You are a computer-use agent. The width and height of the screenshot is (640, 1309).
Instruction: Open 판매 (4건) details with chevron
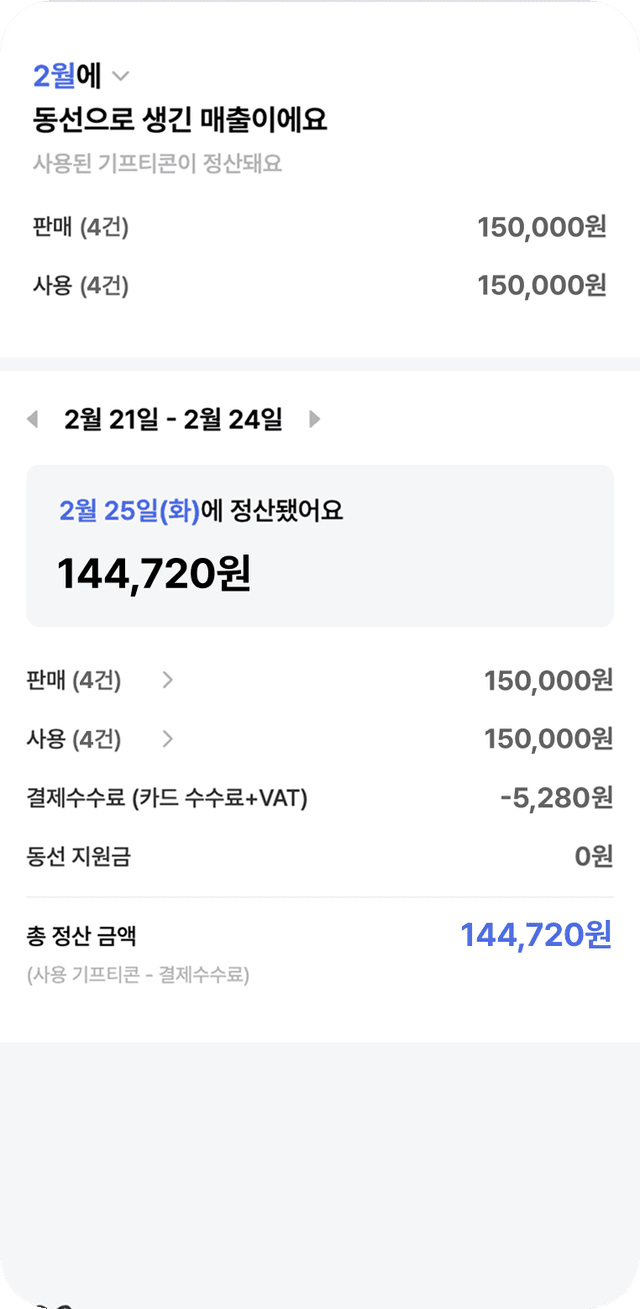click(x=167, y=681)
